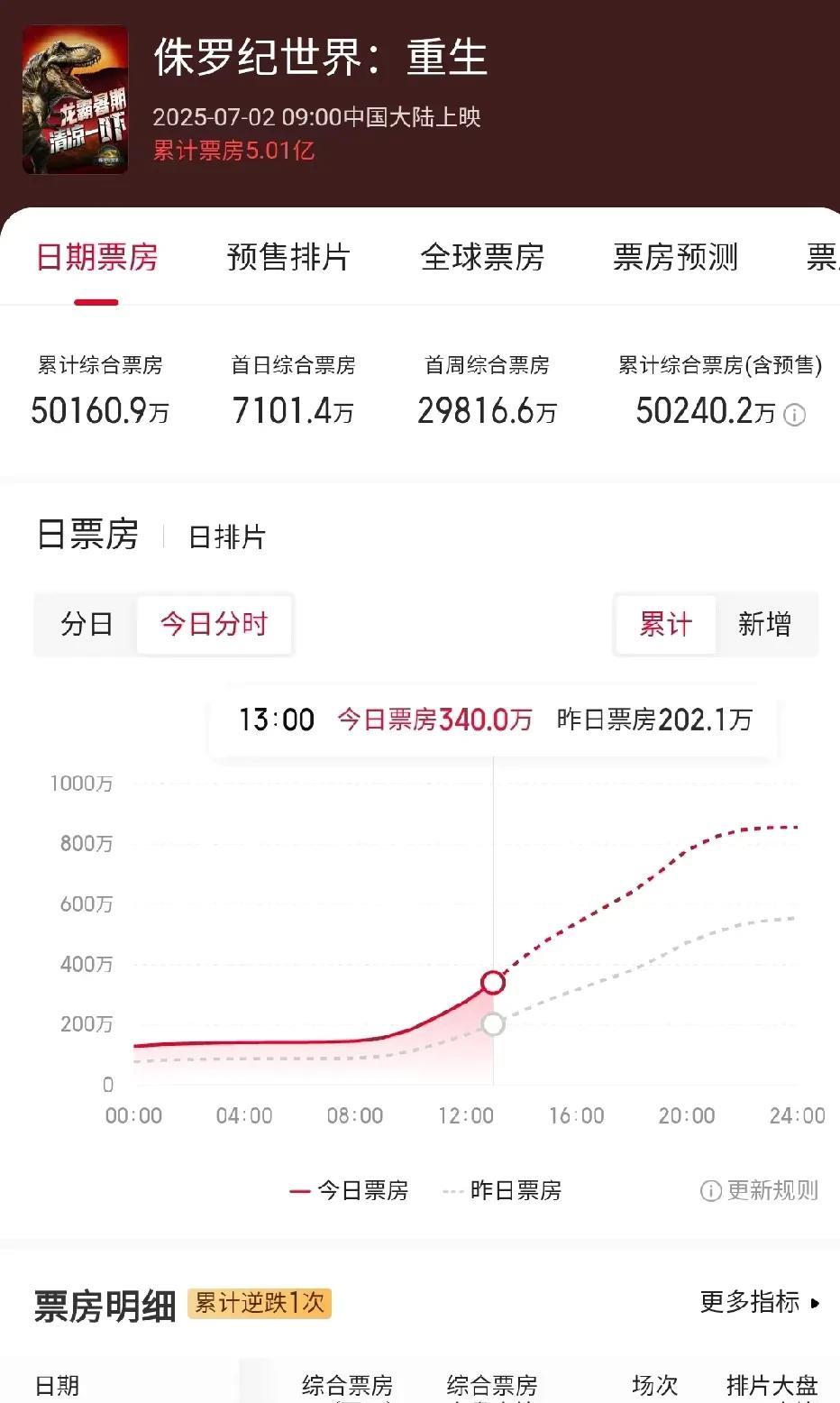The image size is (840, 1403).
Task: Select the 分日 view
Action: point(87,624)
